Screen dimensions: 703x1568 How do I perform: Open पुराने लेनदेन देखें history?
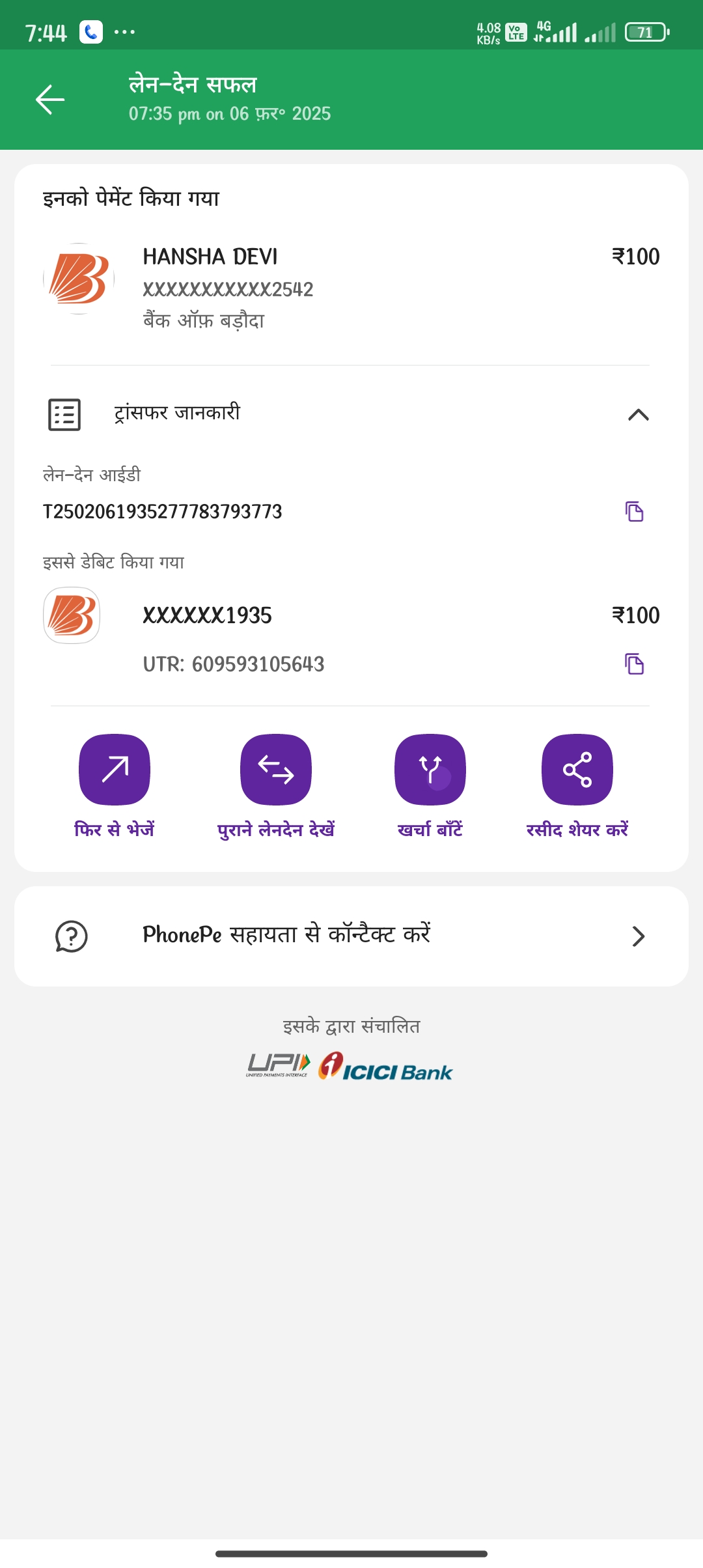pos(276,770)
